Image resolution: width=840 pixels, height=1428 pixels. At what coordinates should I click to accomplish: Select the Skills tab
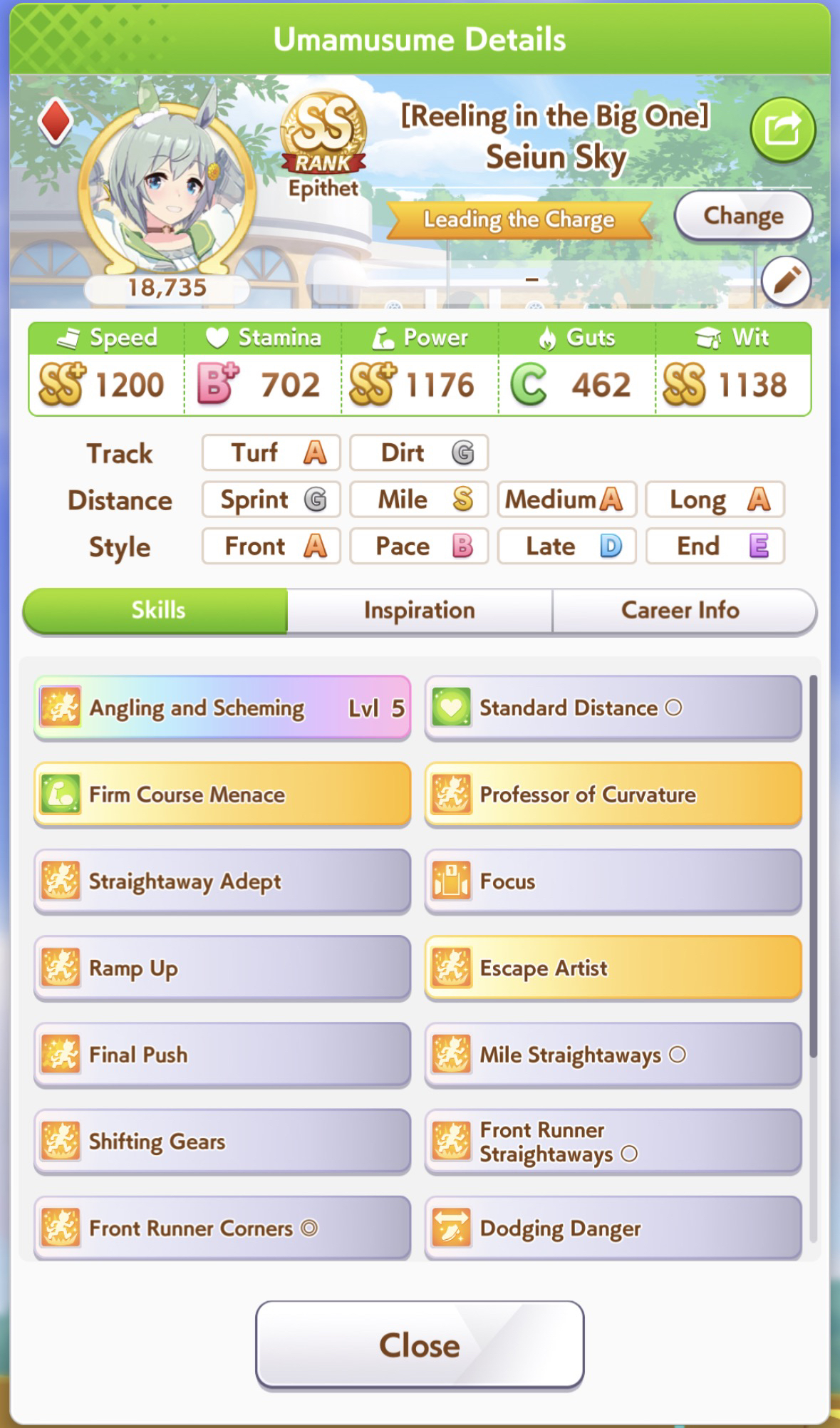[x=157, y=611]
